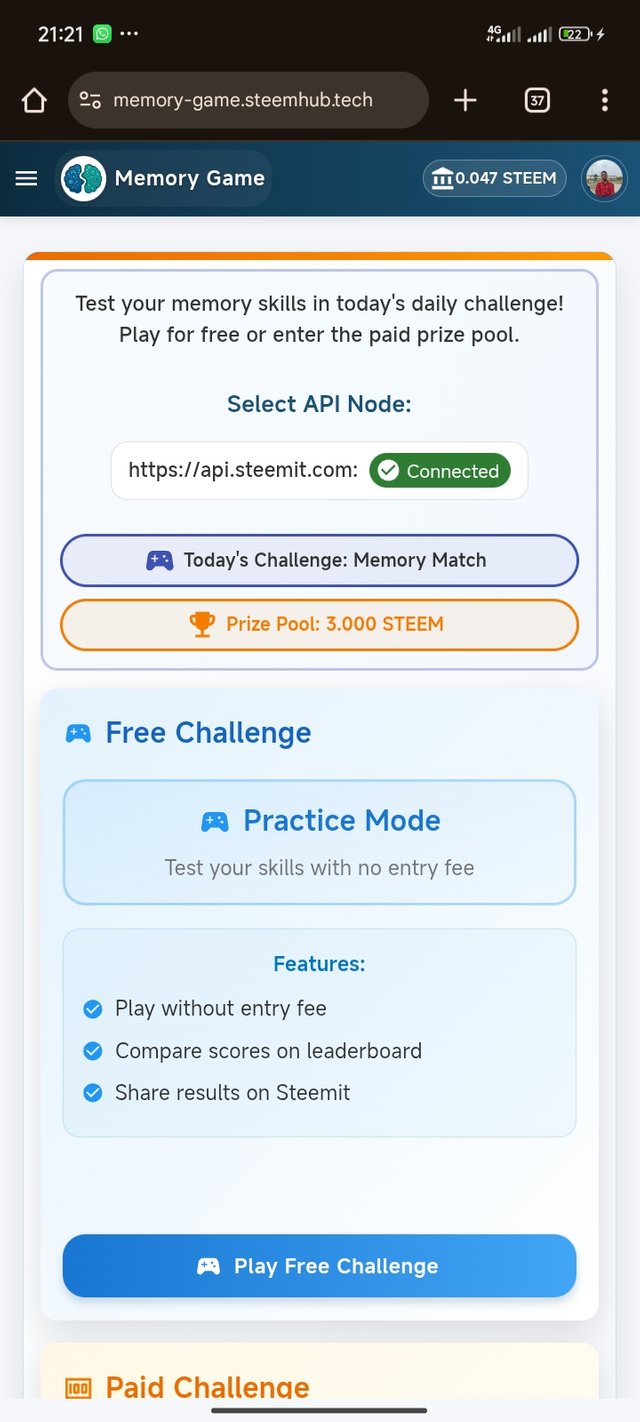The width and height of the screenshot is (640, 1422).
Task: Open the hamburger drawer menu
Action: pyautogui.click(x=27, y=178)
